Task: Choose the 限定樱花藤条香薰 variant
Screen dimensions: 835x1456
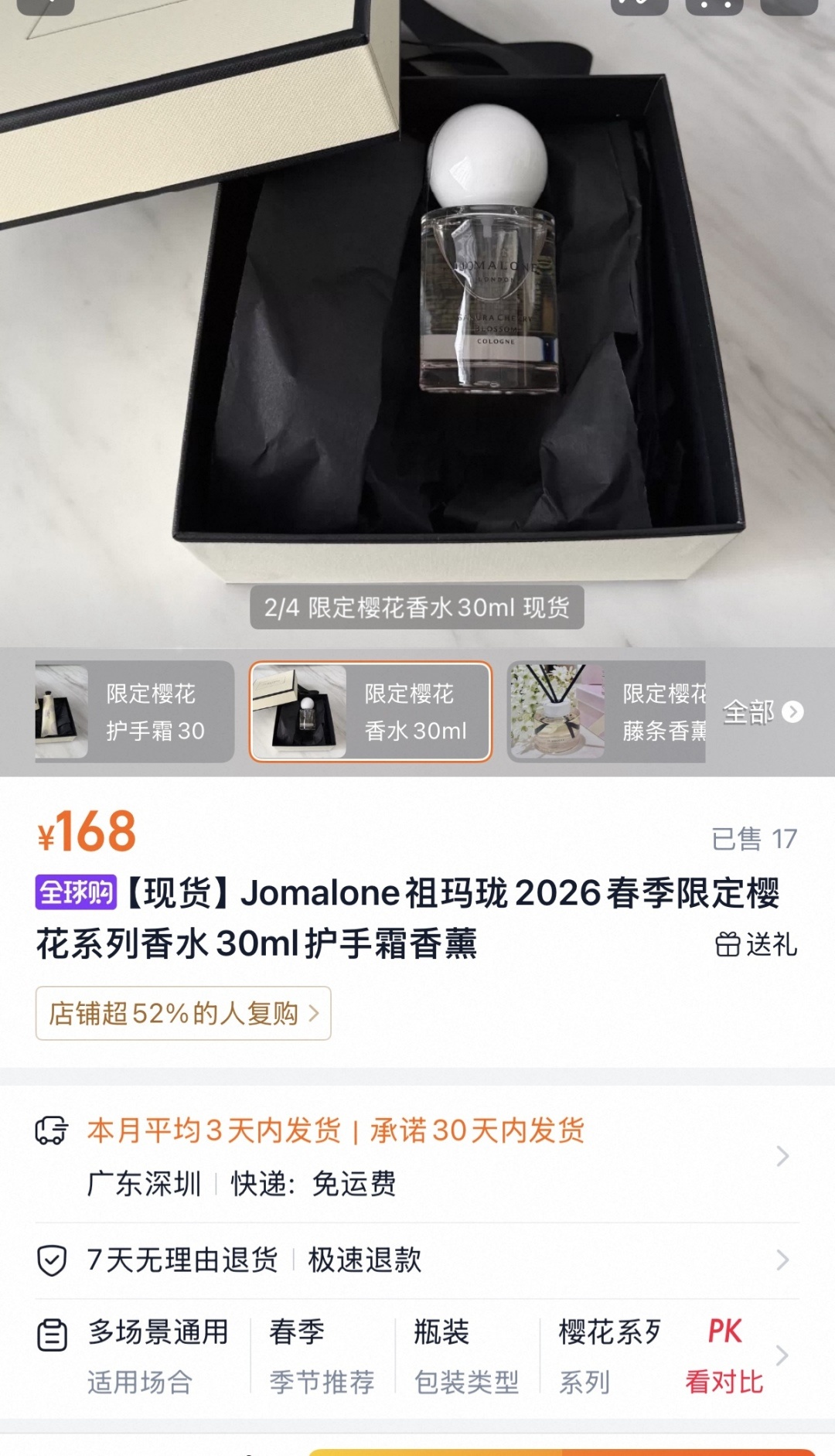Action: [606, 711]
